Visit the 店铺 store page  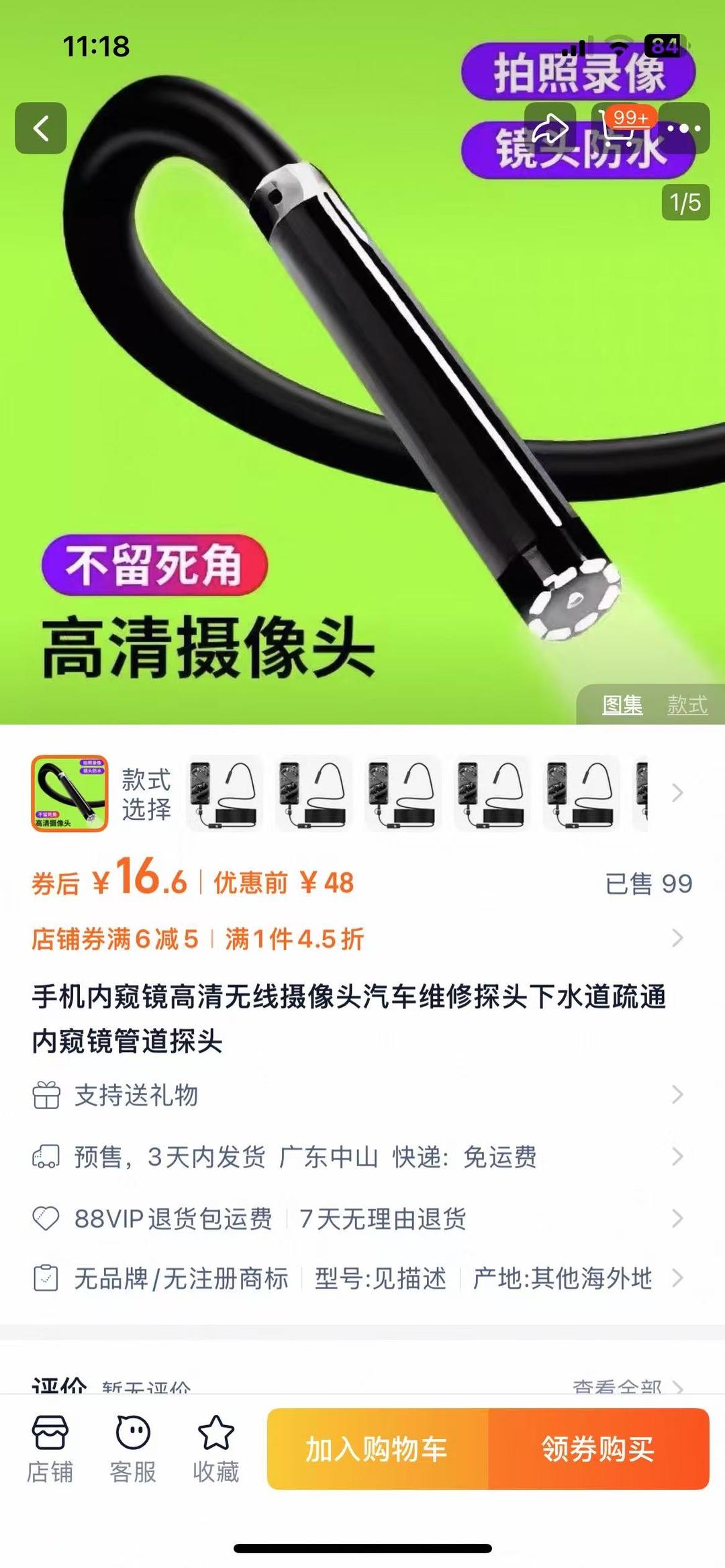pyautogui.click(x=50, y=1449)
